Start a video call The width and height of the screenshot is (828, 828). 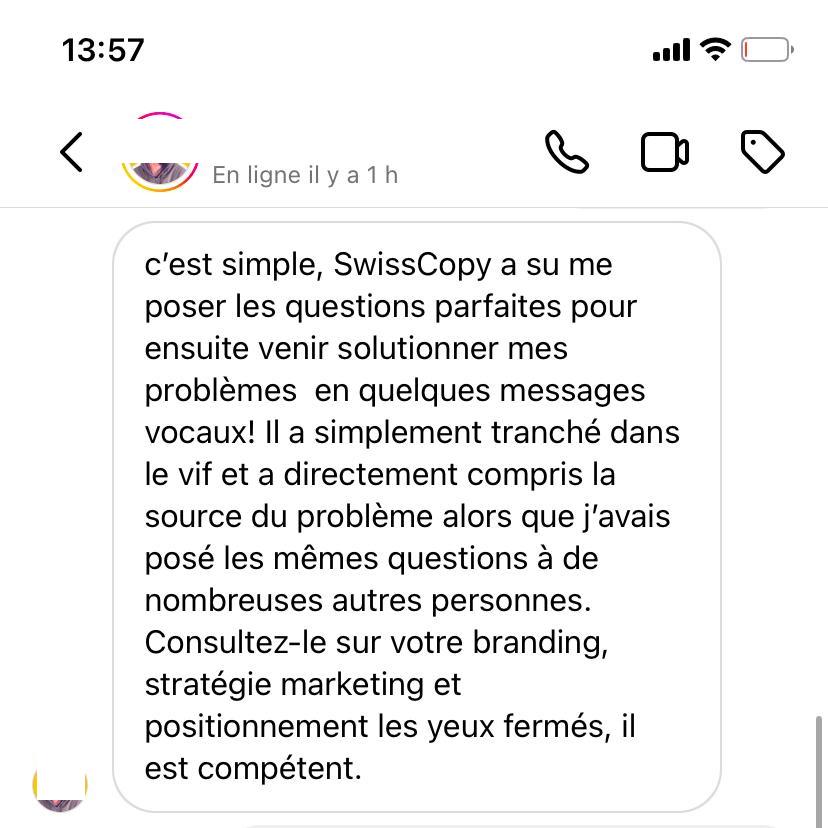[x=664, y=152]
